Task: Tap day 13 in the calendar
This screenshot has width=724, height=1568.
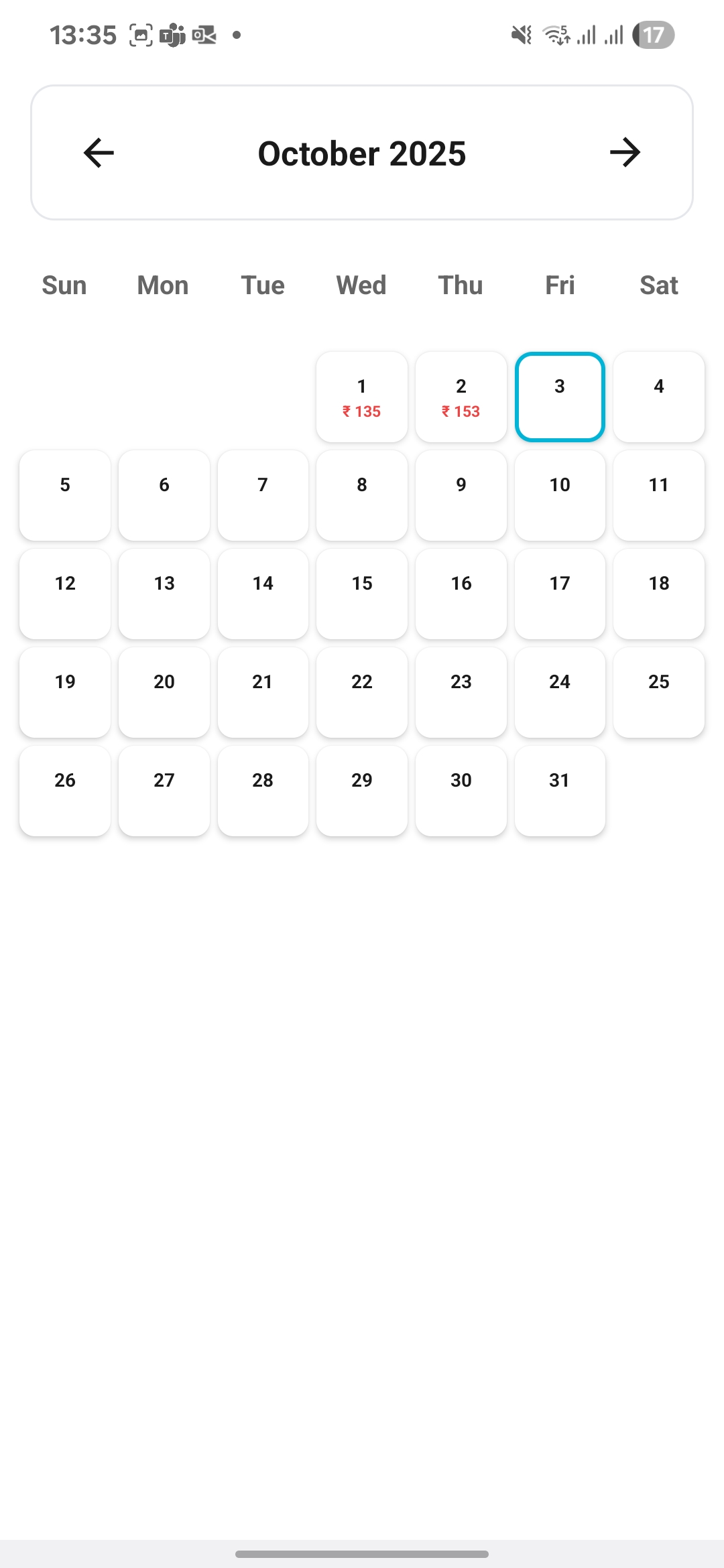Action: 164,594
